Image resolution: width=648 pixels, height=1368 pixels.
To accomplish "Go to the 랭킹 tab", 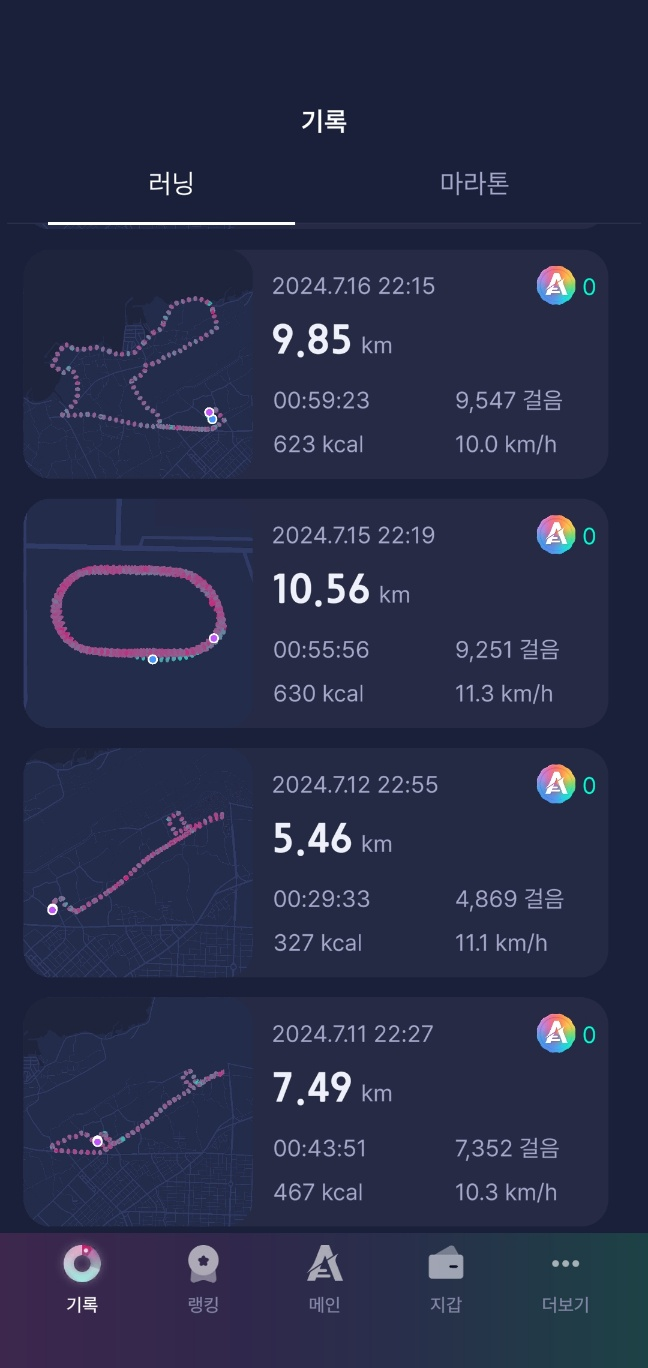I will 203,1279.
